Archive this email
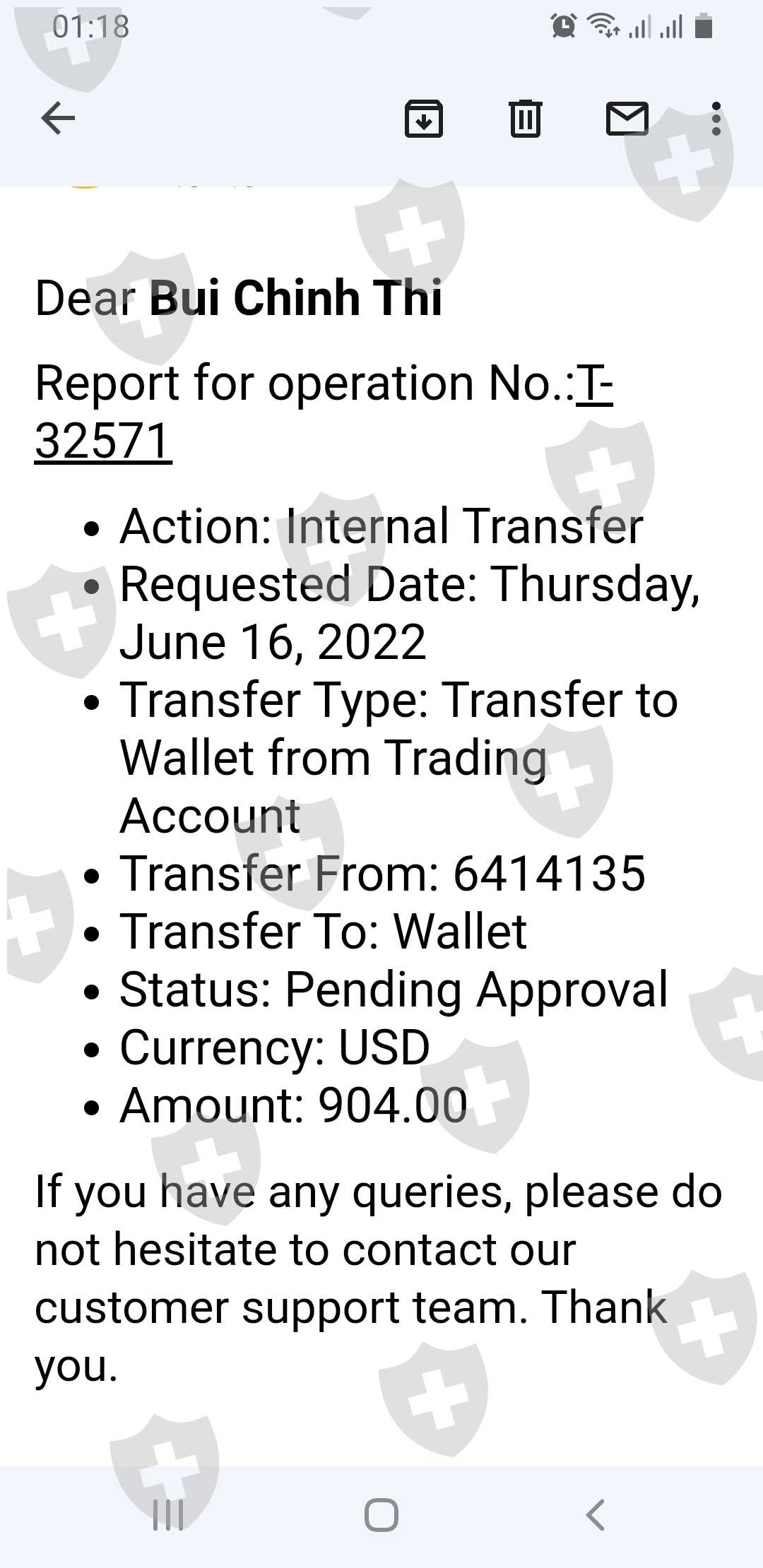 click(x=424, y=118)
